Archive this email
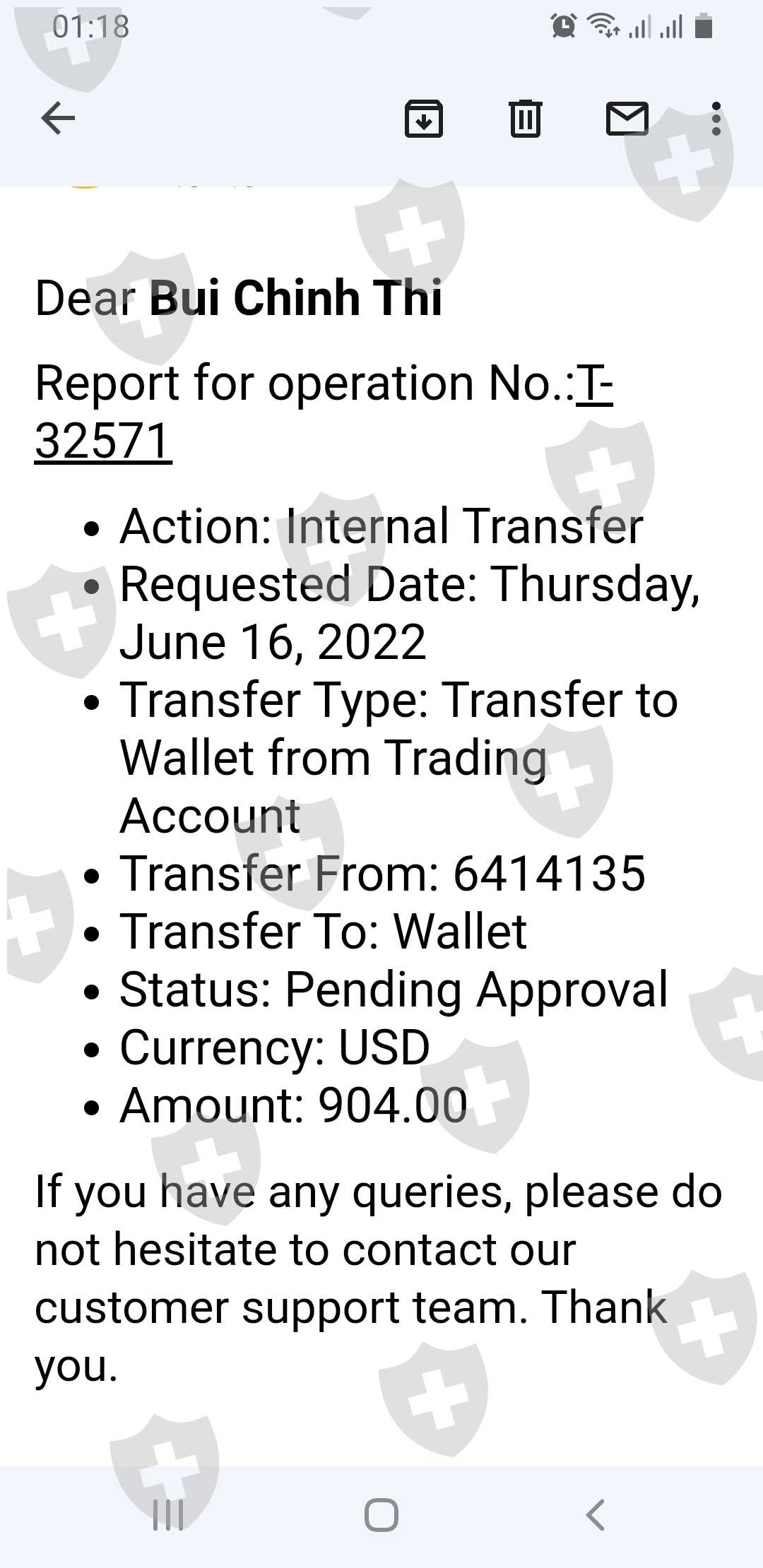 click(x=424, y=118)
